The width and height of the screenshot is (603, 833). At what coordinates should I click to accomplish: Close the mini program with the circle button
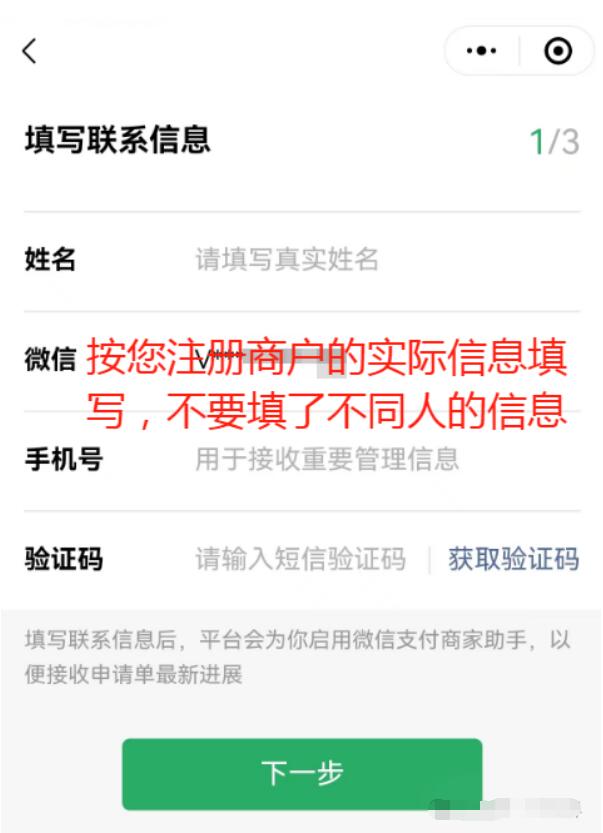pyautogui.click(x=558, y=51)
